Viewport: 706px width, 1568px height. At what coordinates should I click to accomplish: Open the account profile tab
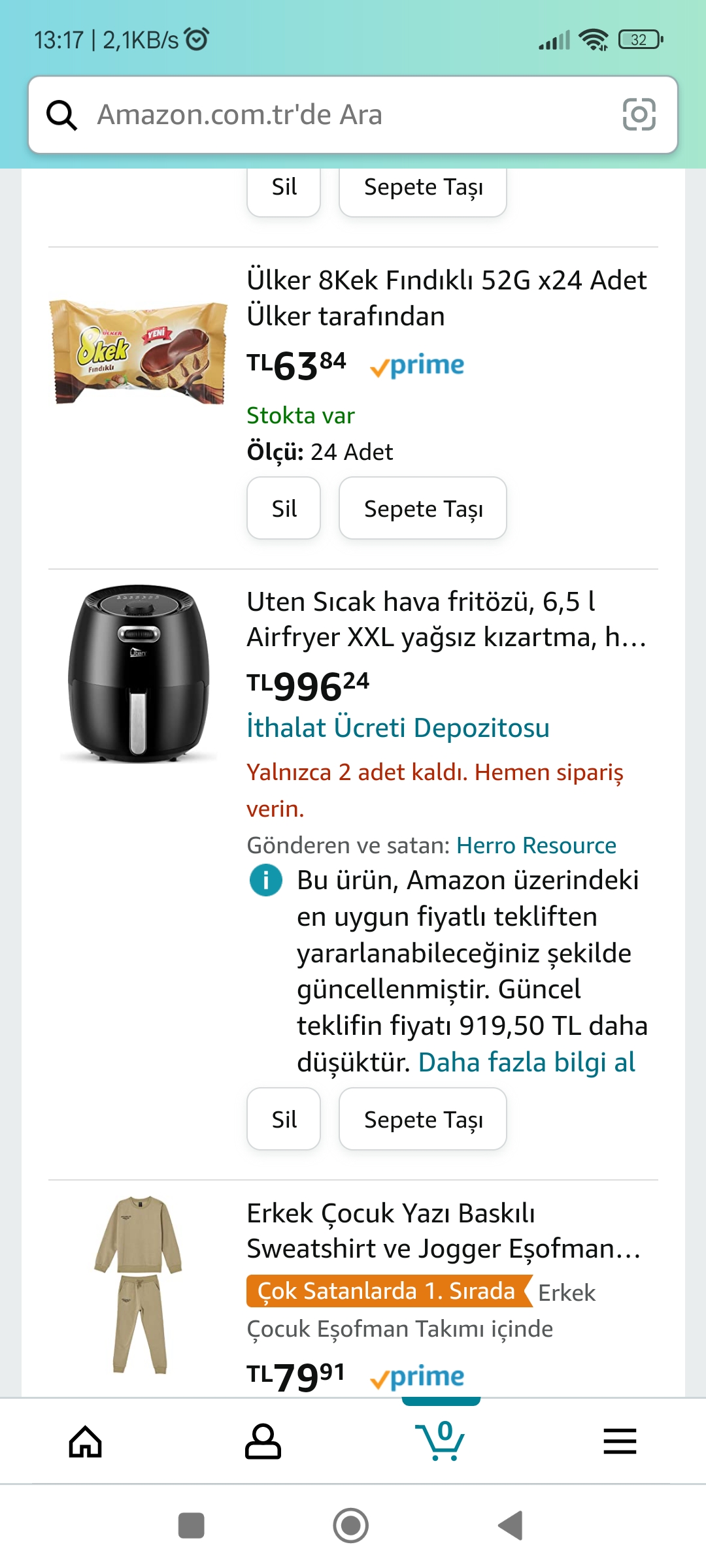coord(263,1441)
